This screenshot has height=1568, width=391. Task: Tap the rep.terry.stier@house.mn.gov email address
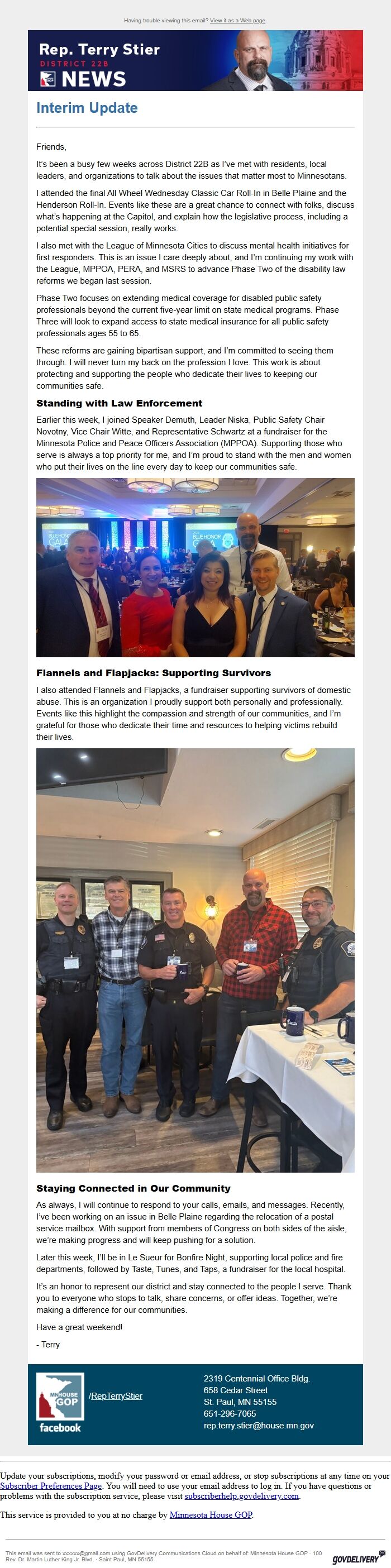[259, 1425]
